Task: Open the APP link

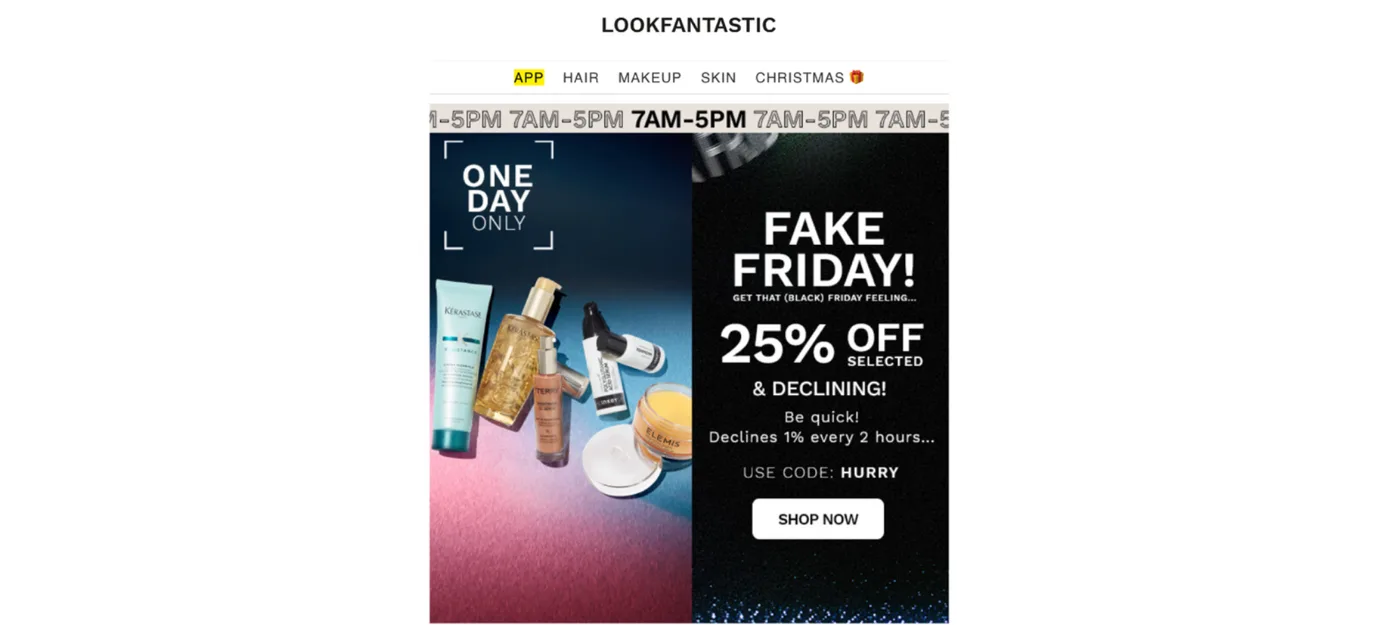Action: point(528,78)
